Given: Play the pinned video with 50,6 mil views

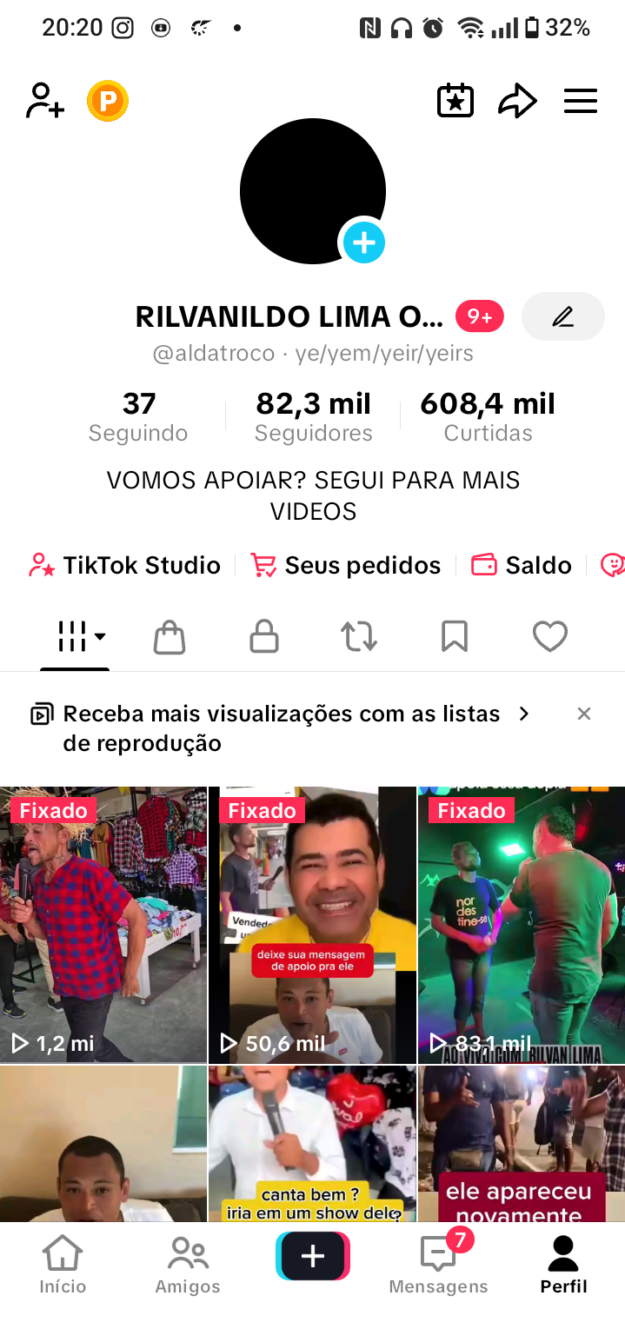Looking at the screenshot, I should [x=312, y=924].
